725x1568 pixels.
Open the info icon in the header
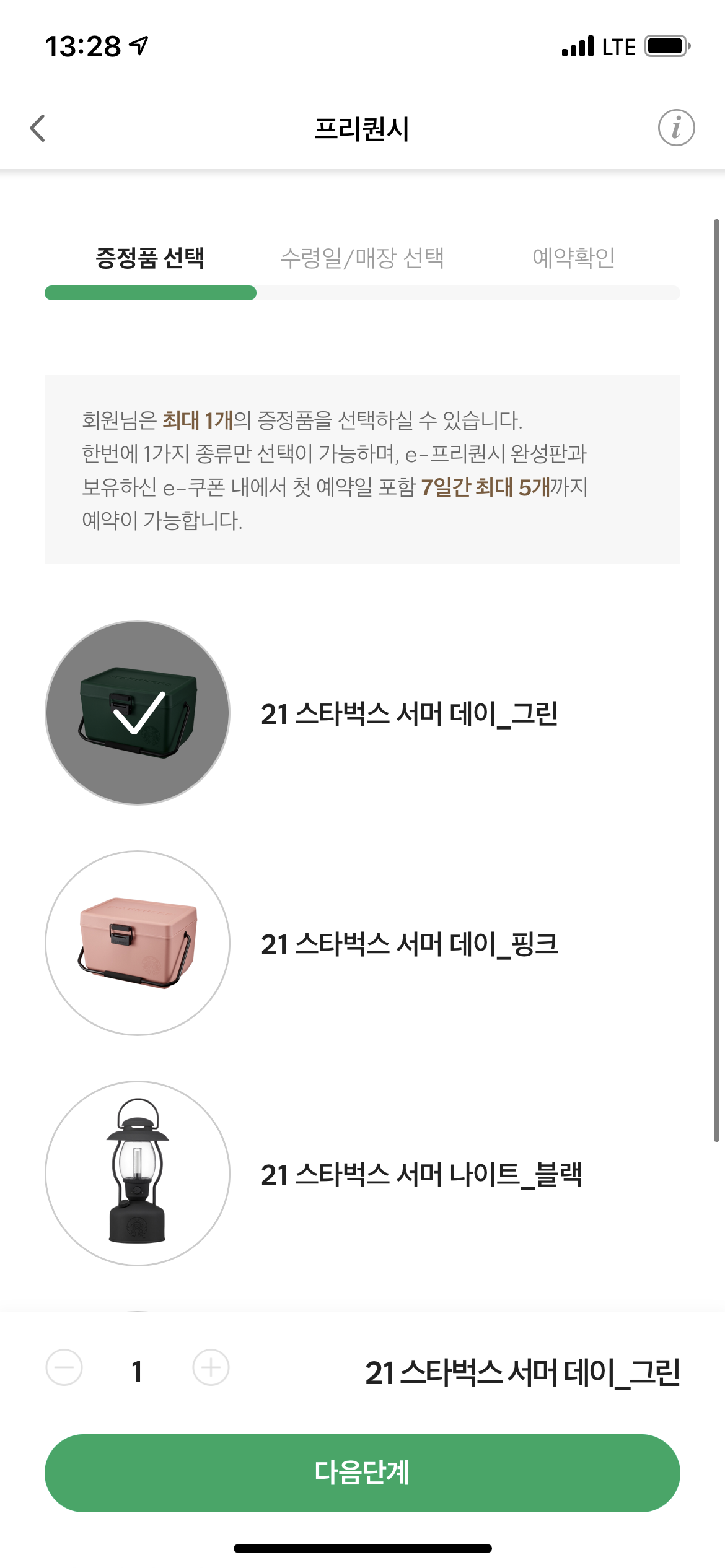click(x=676, y=128)
